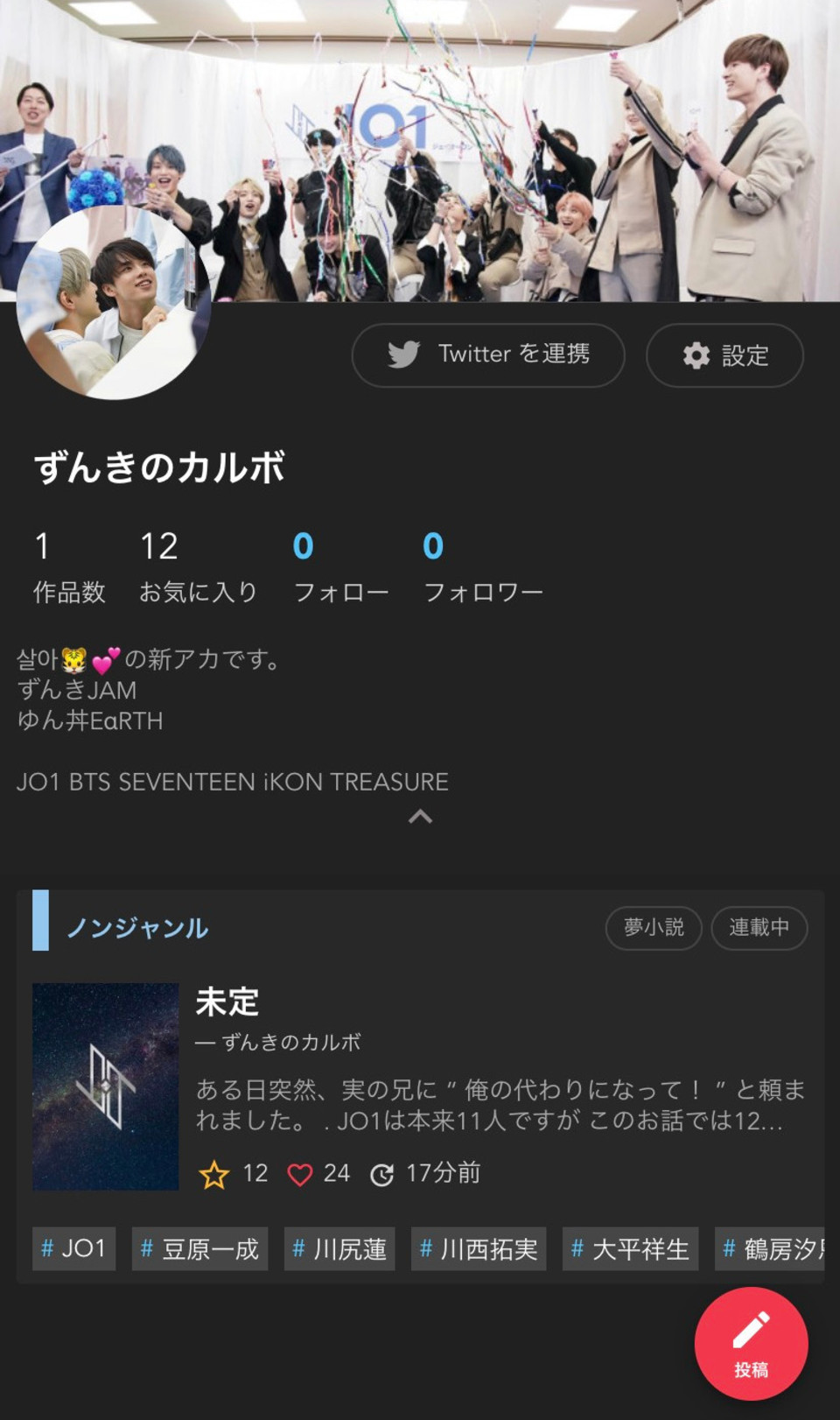840x1420 pixels.
Task: Tap the Twitter を連携 button
Action: pyautogui.click(x=488, y=355)
